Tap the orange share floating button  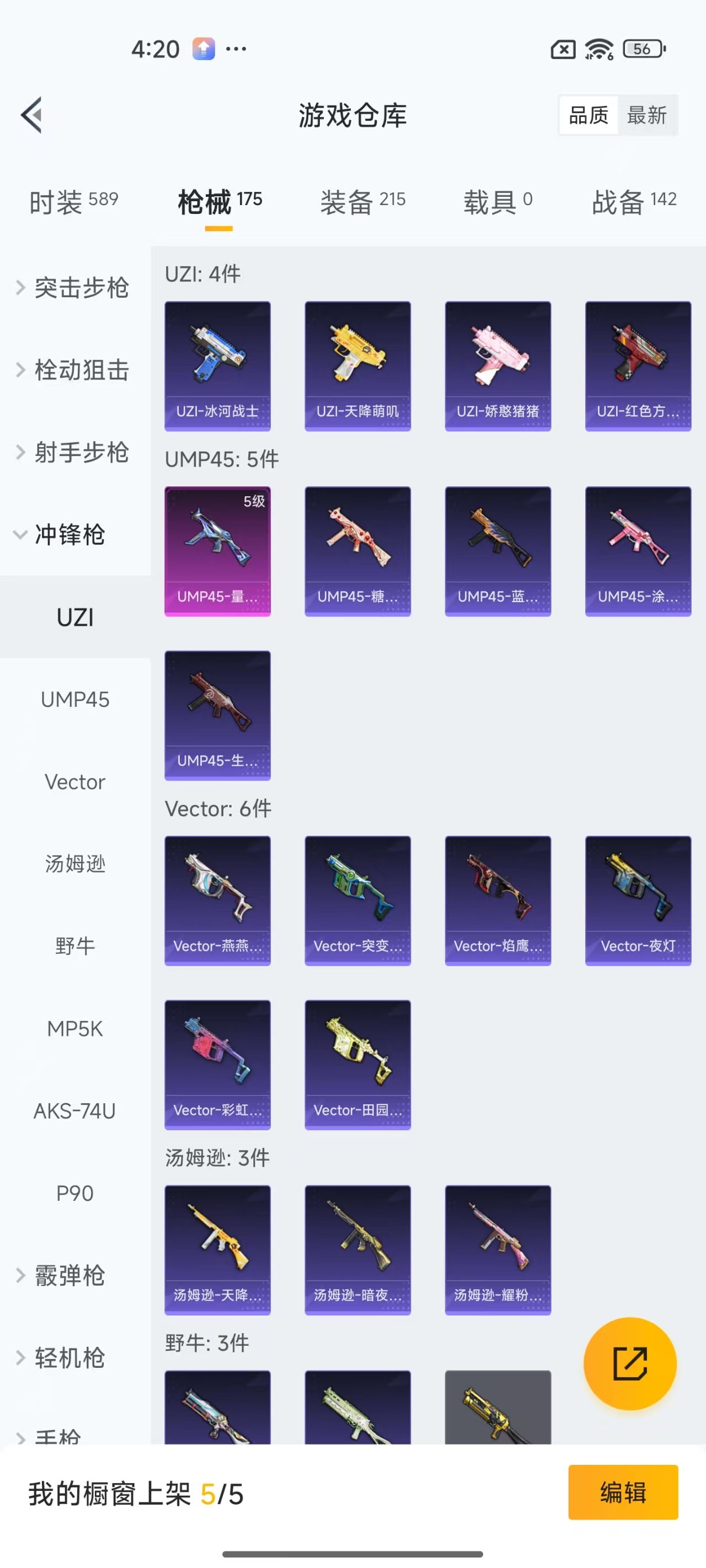[630, 1363]
